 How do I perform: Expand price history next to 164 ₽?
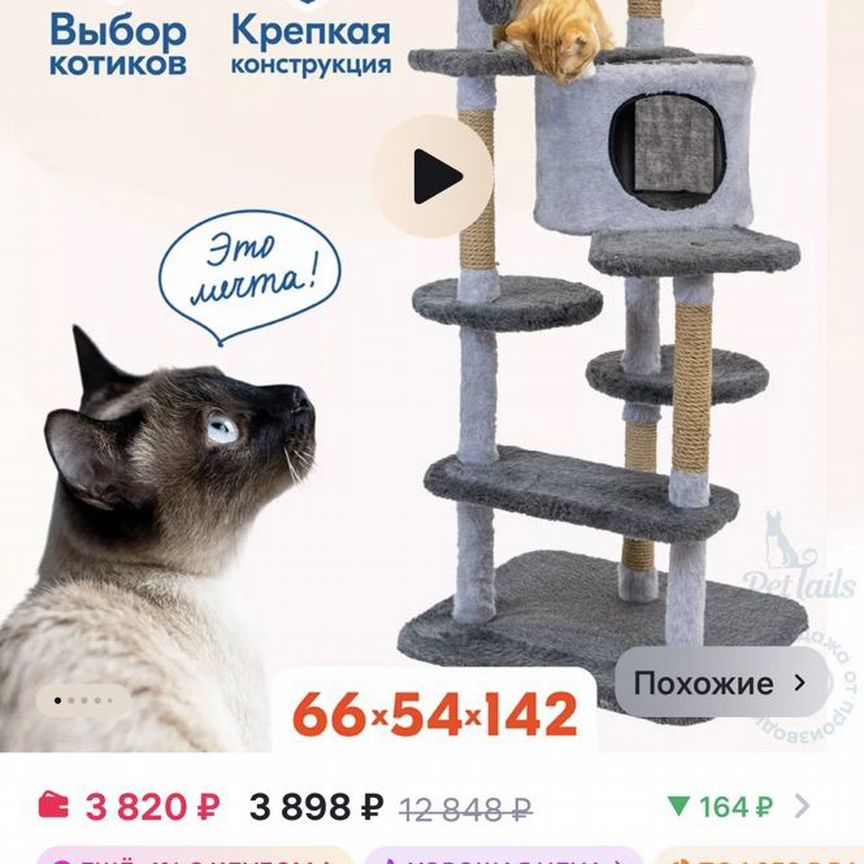coord(801,806)
